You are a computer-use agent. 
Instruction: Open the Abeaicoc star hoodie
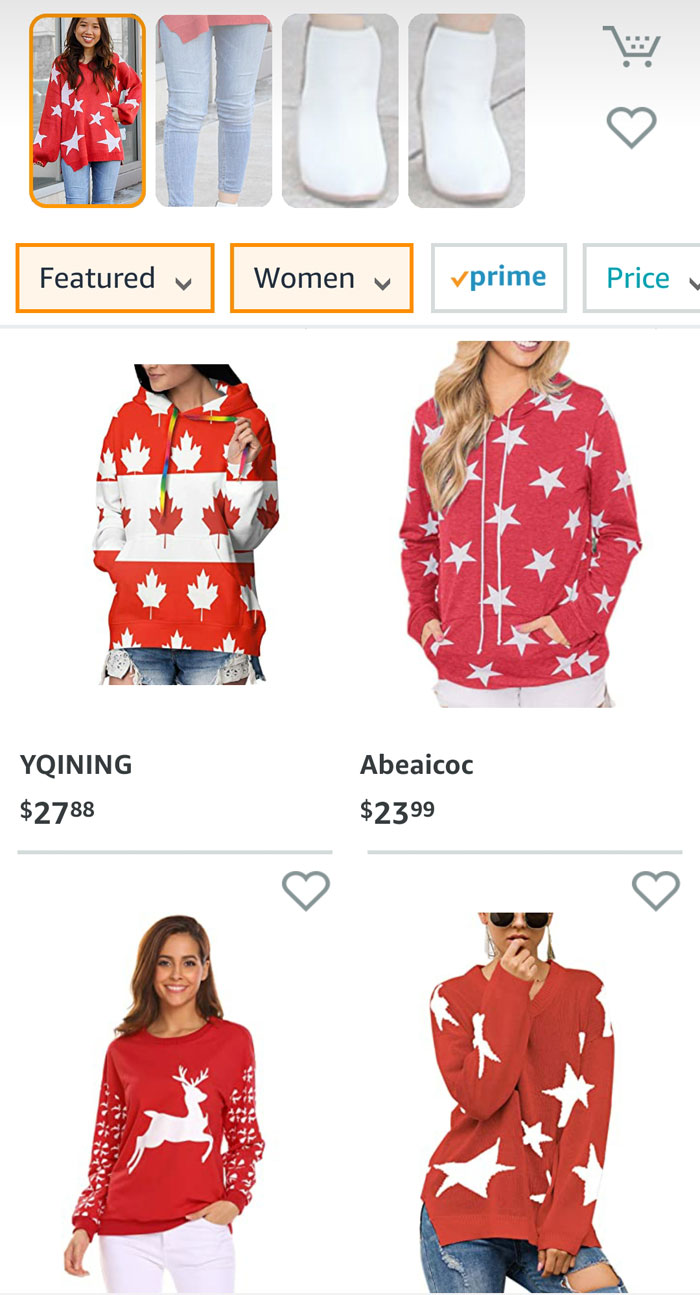520,525
